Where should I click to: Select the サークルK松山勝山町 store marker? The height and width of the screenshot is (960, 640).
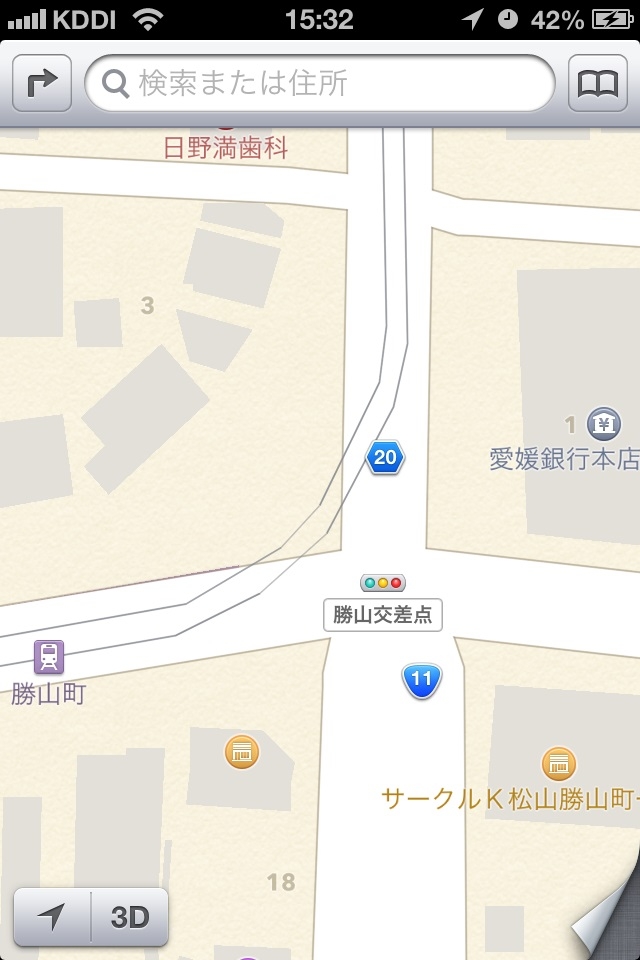point(558,765)
